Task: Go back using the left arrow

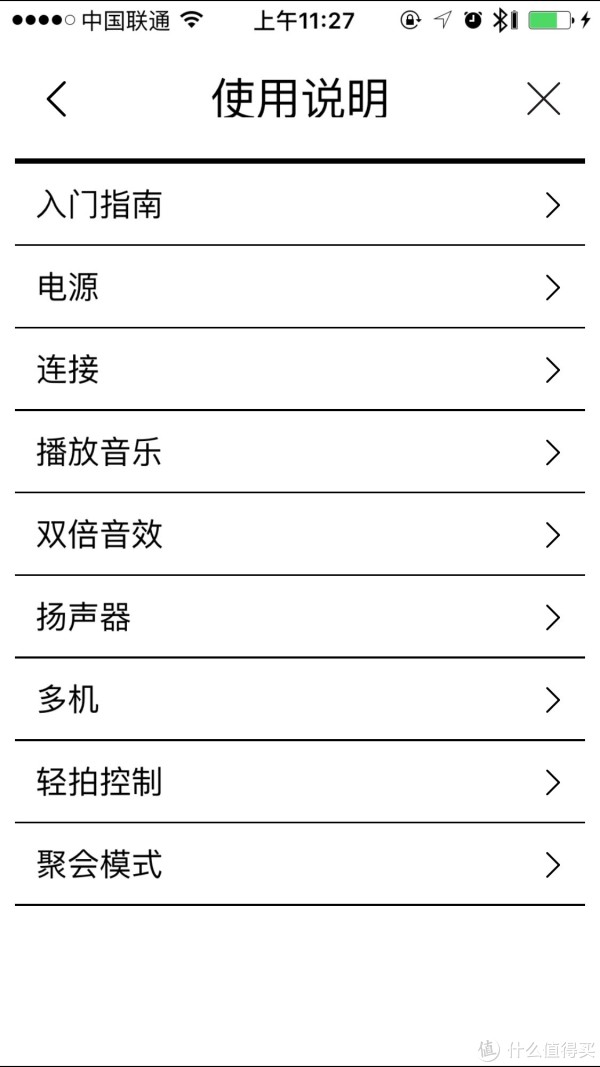Action: coord(56,99)
